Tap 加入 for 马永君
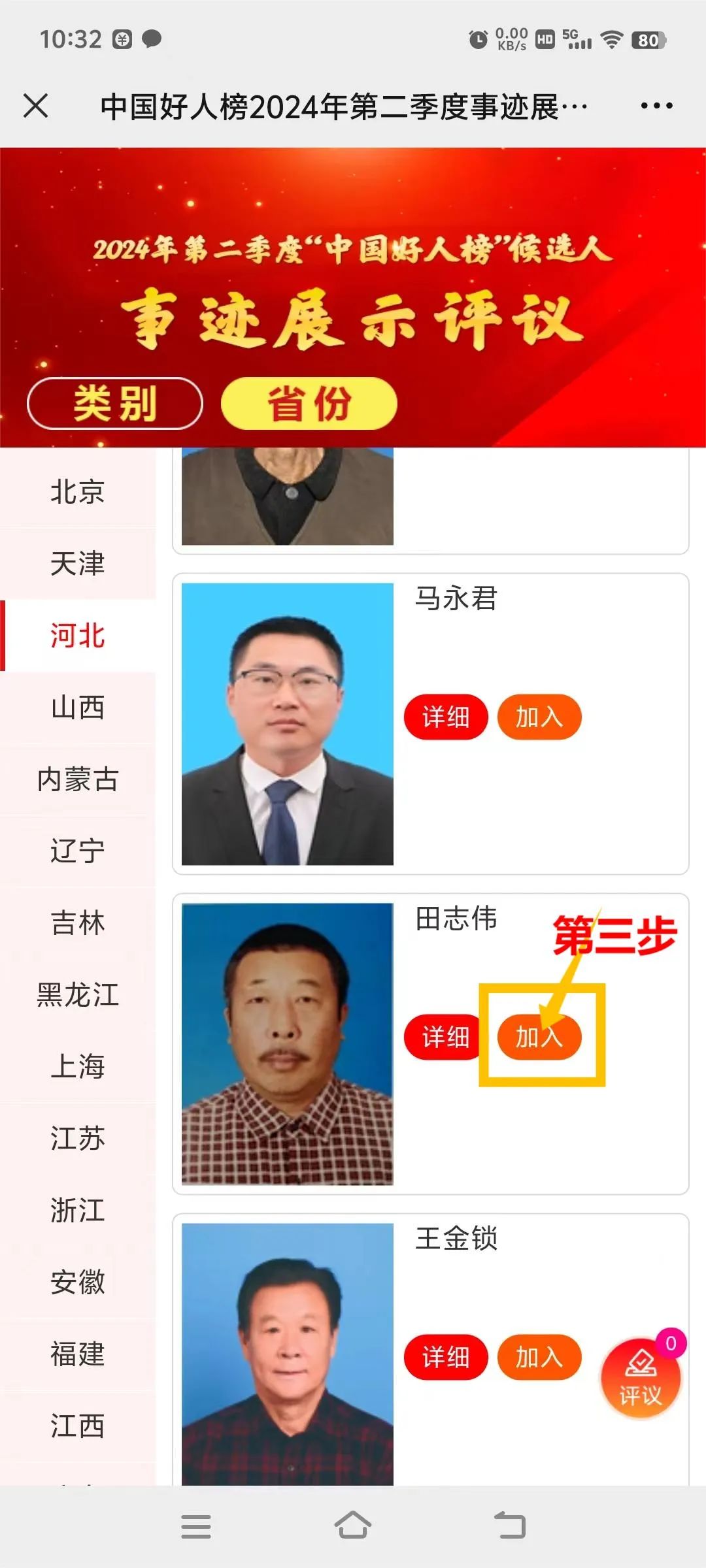Image resolution: width=706 pixels, height=1568 pixels. 539,717
